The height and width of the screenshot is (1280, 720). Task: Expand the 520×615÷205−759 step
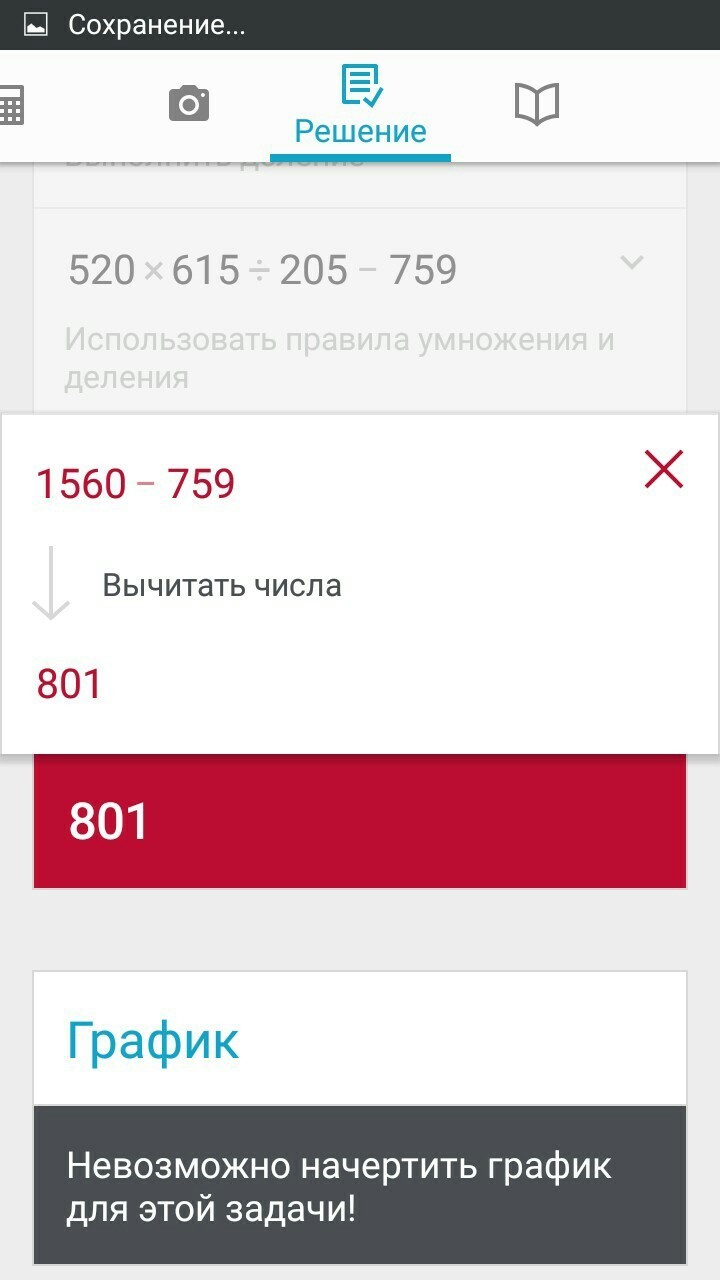(x=631, y=263)
